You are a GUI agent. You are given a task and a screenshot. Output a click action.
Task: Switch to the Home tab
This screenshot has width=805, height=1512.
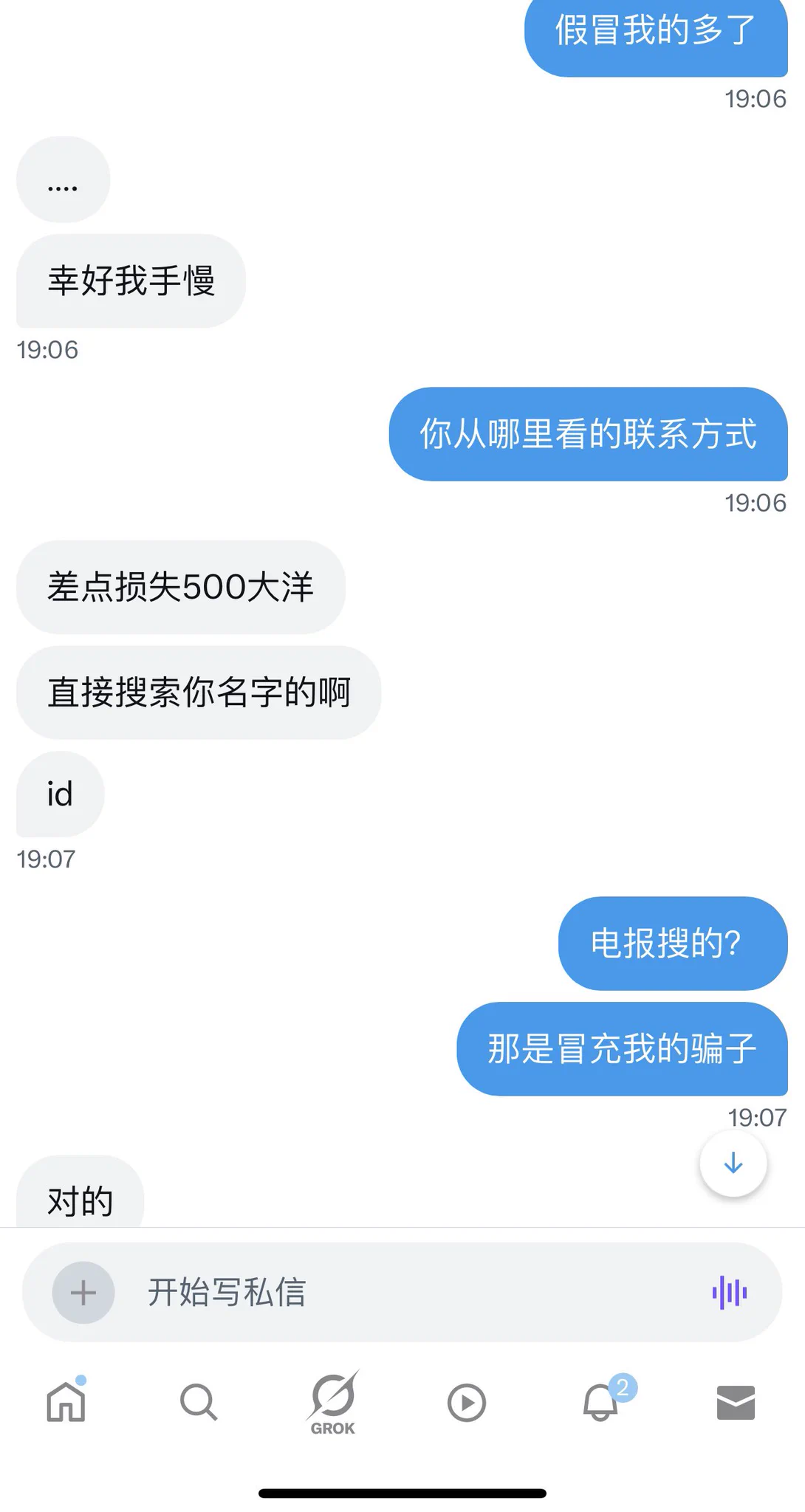click(x=66, y=1401)
